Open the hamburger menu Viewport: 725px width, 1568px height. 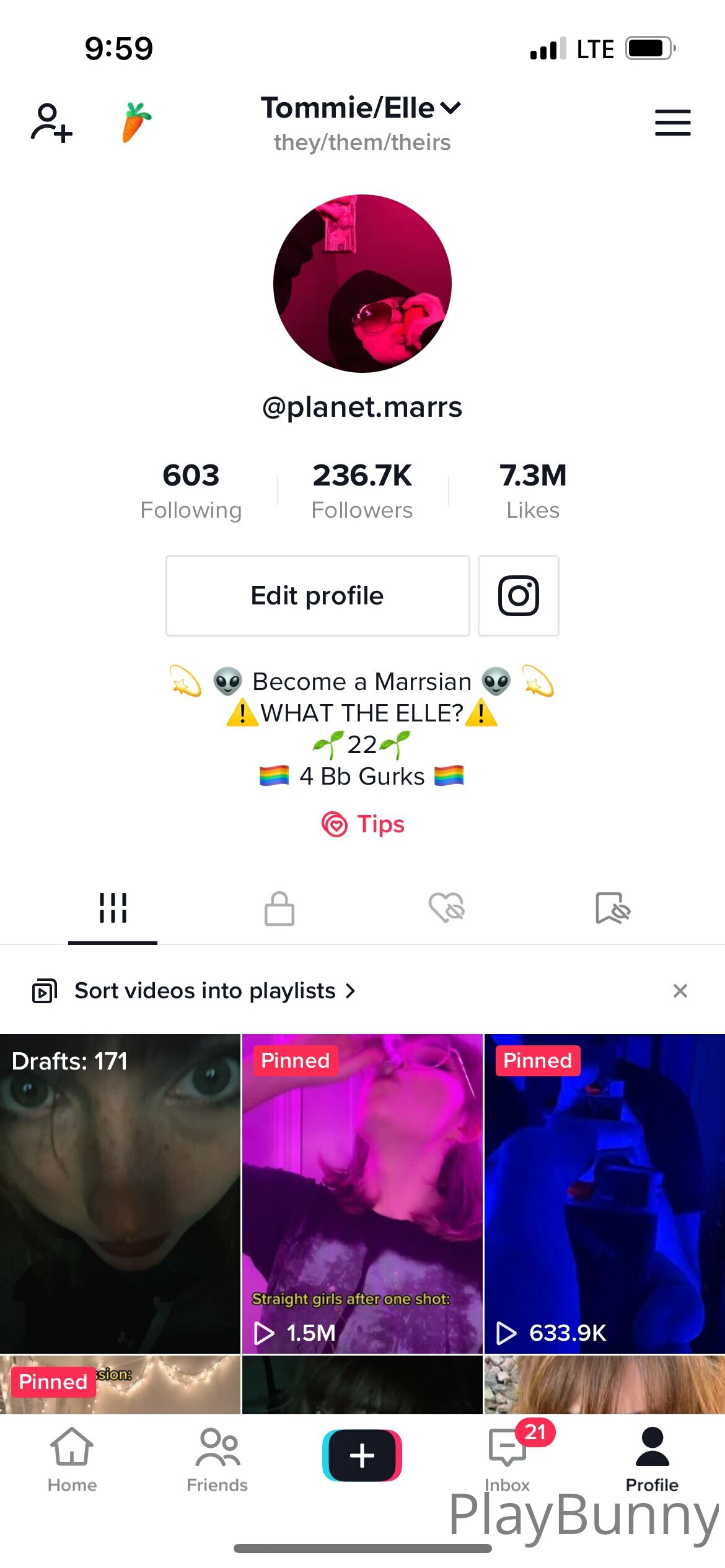click(x=672, y=123)
